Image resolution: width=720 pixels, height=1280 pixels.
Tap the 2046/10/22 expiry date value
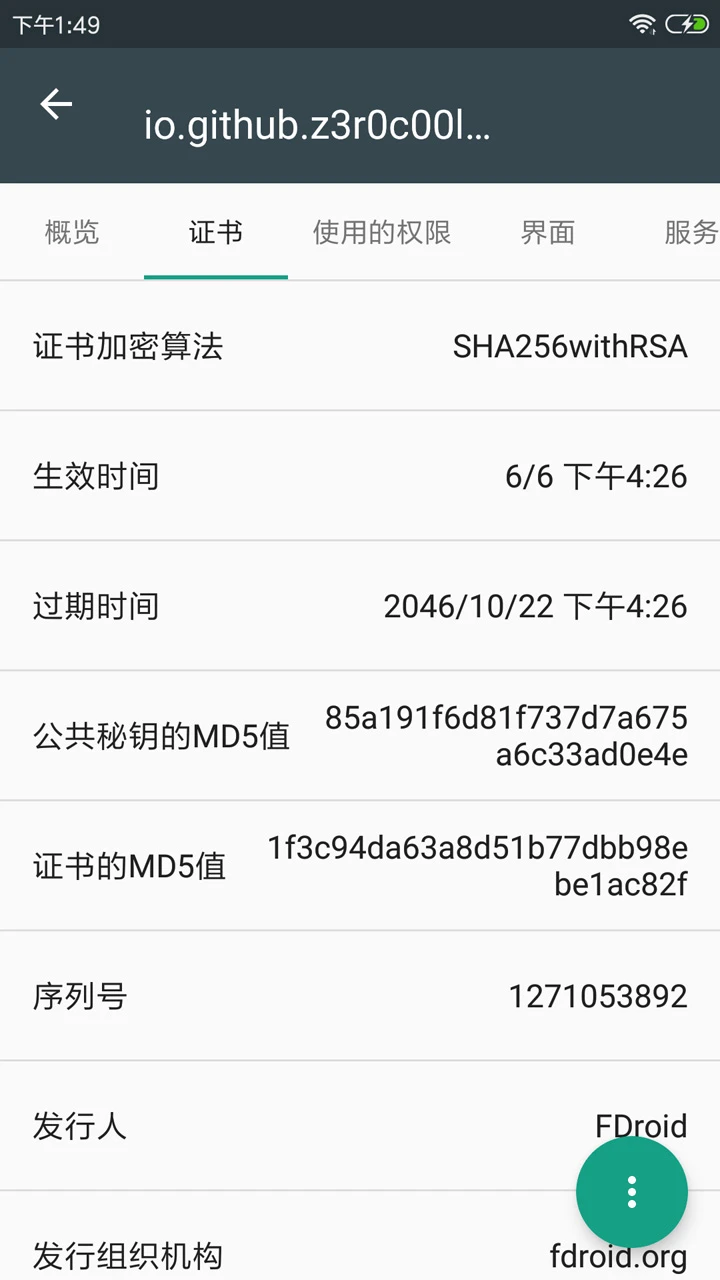pyautogui.click(x=536, y=606)
